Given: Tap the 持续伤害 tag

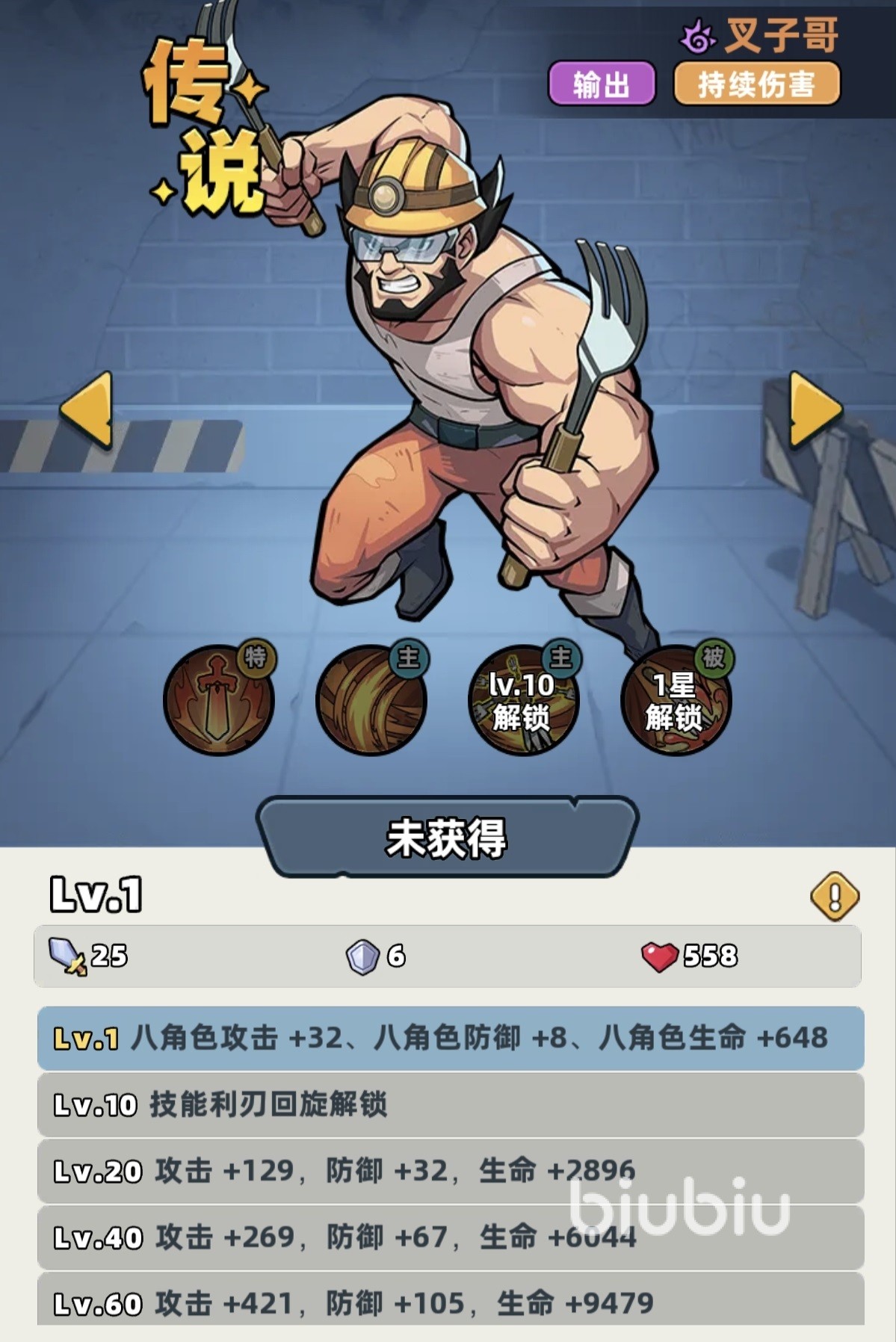Looking at the screenshot, I should (x=756, y=84).
